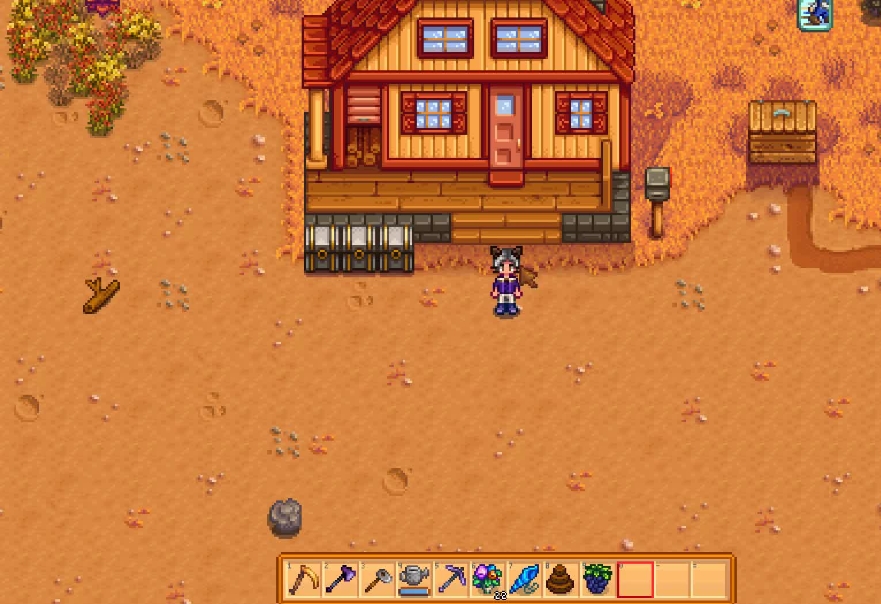Check the mailbox beside the farmhouse
Viewport: 881px width, 604px height.
click(x=657, y=187)
